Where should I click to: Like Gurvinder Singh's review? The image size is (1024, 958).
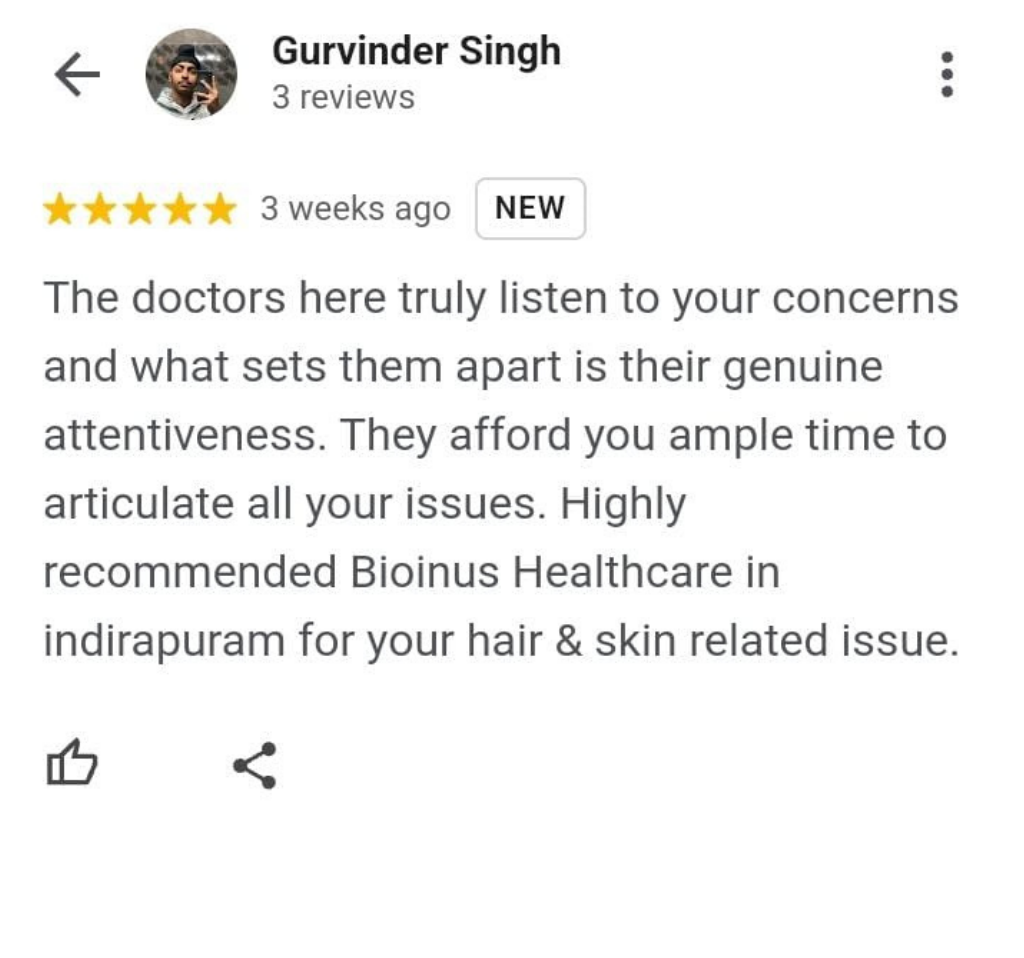(72, 765)
